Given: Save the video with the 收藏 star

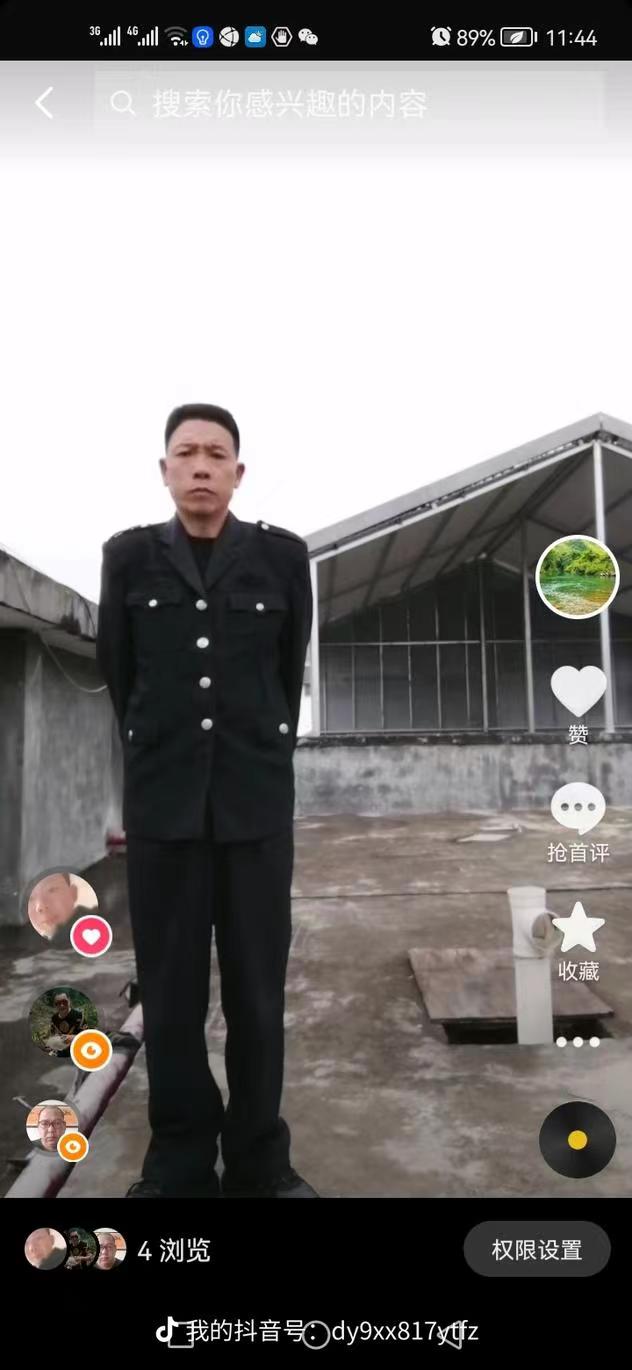Looking at the screenshot, I should coord(578,929).
